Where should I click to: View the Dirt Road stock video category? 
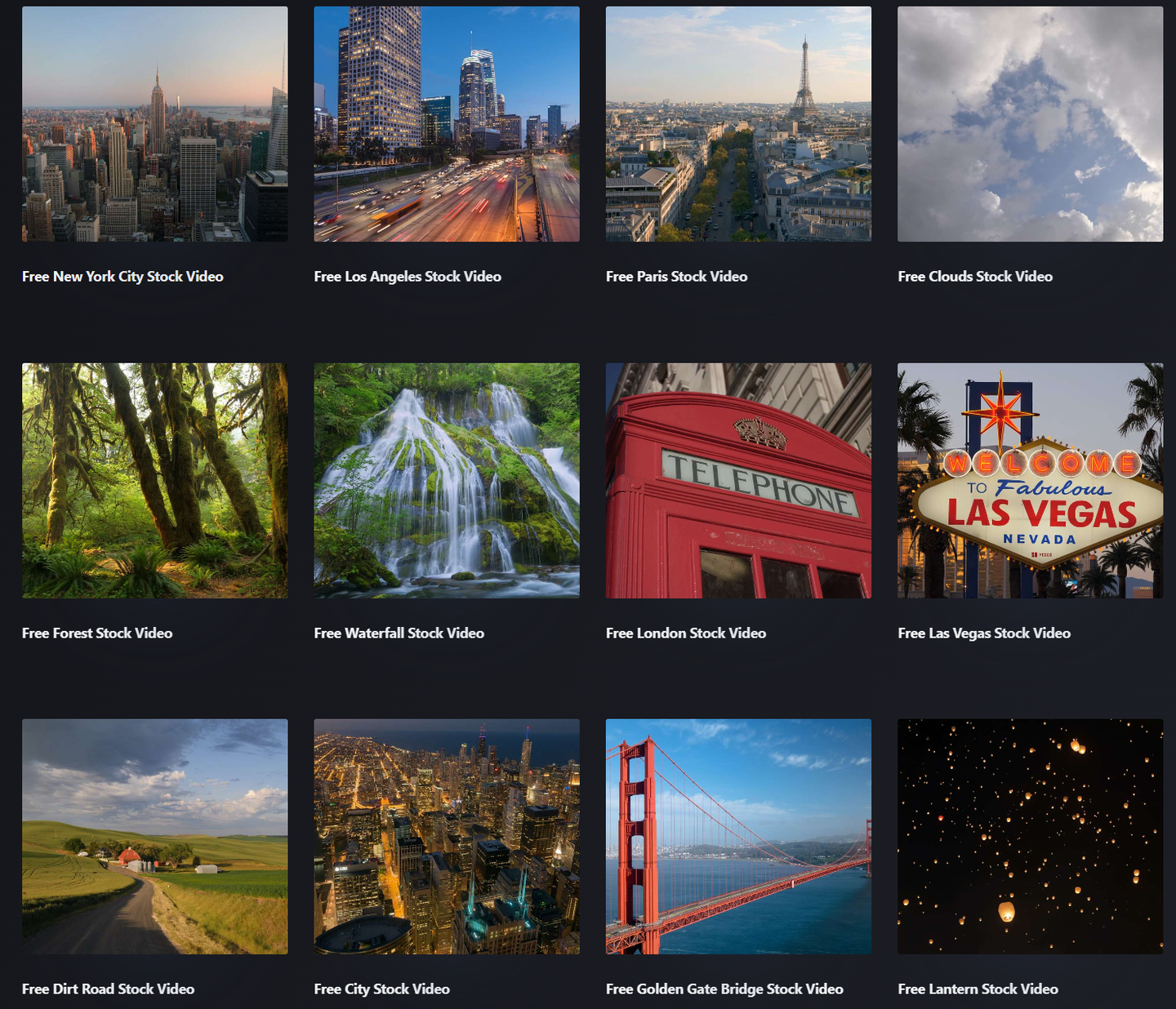154,836
